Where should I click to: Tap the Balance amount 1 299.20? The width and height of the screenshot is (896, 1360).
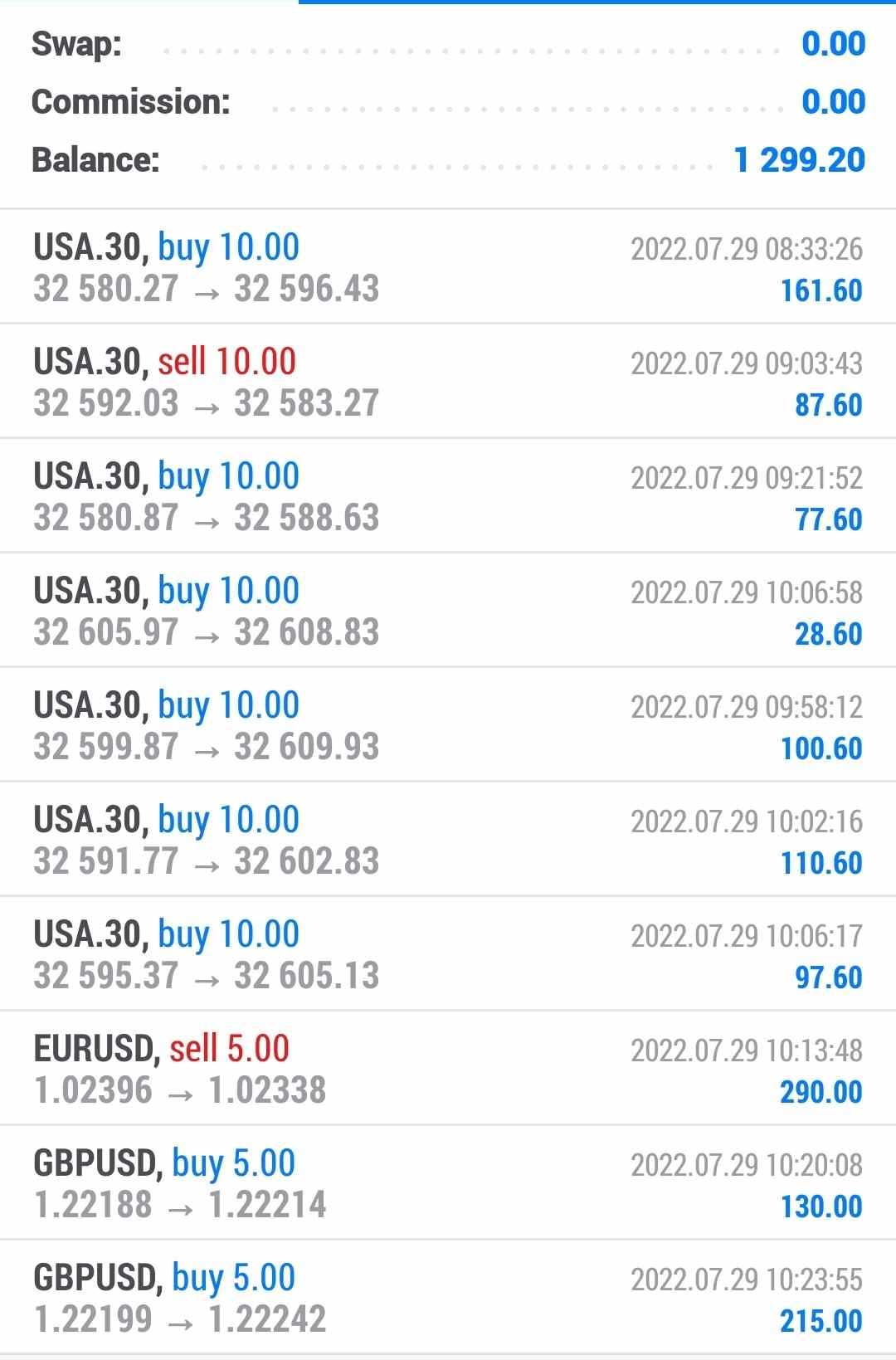coord(796,160)
